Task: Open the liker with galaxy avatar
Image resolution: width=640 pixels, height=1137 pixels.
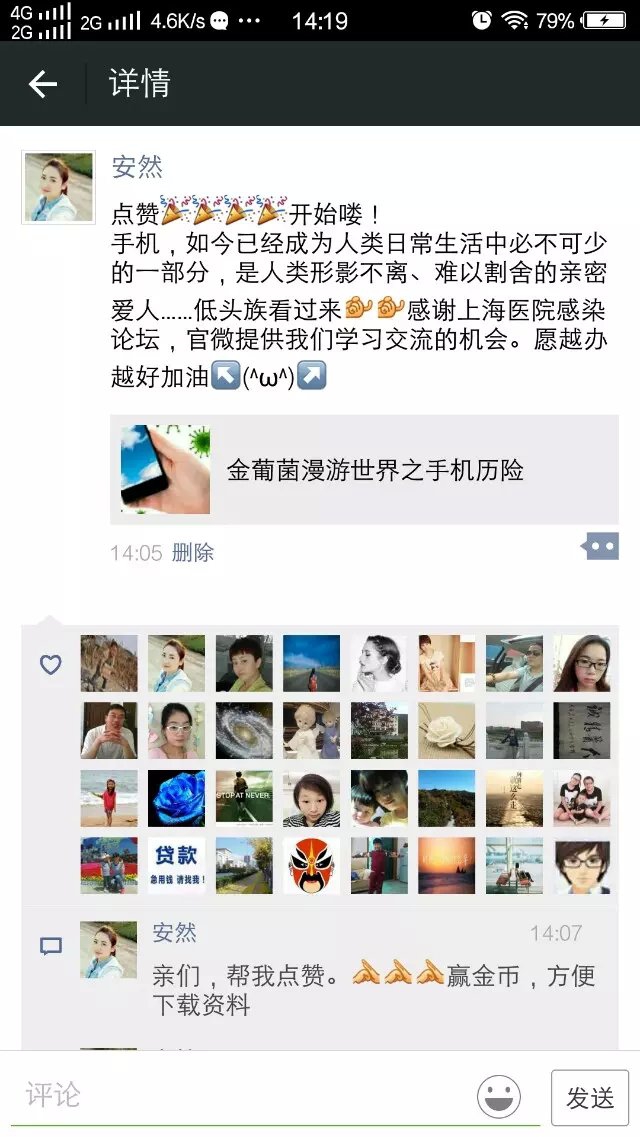Action: (244, 731)
